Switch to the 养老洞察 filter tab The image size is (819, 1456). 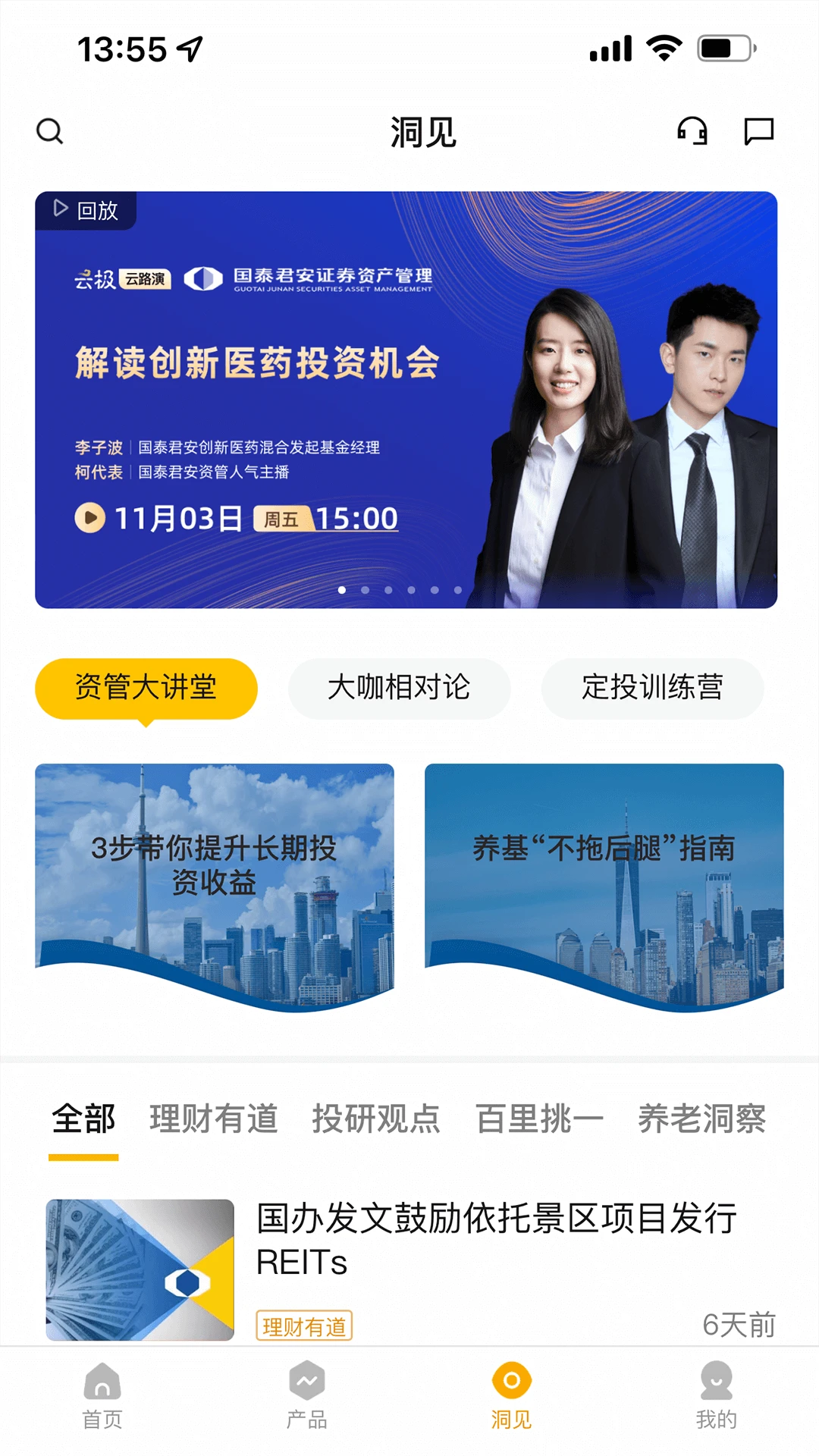pyautogui.click(x=703, y=1117)
